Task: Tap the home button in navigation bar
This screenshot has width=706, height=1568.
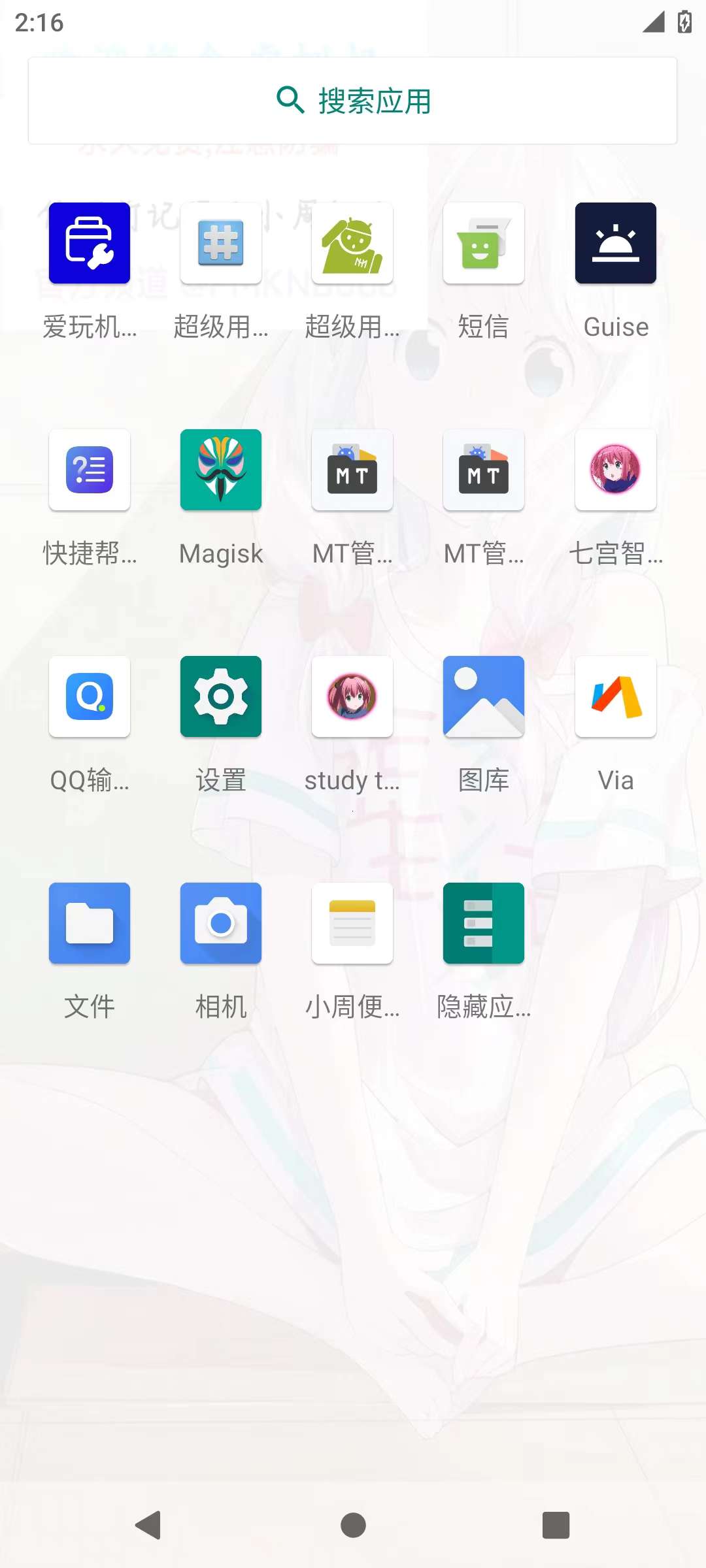Action: pos(353,1526)
